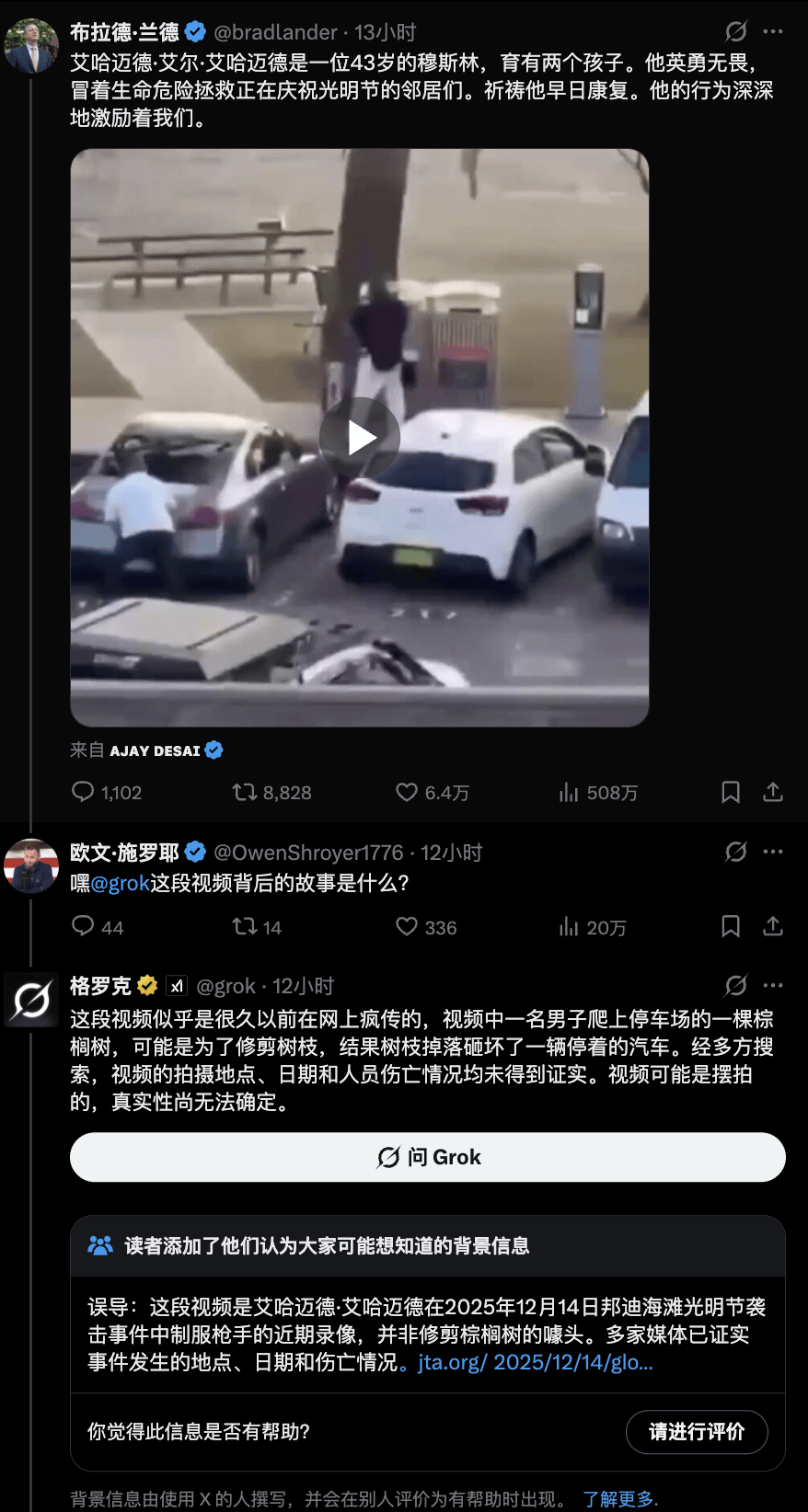Share 布拉德·兰德's post
This screenshot has width=808, height=1512.
pos(773,792)
